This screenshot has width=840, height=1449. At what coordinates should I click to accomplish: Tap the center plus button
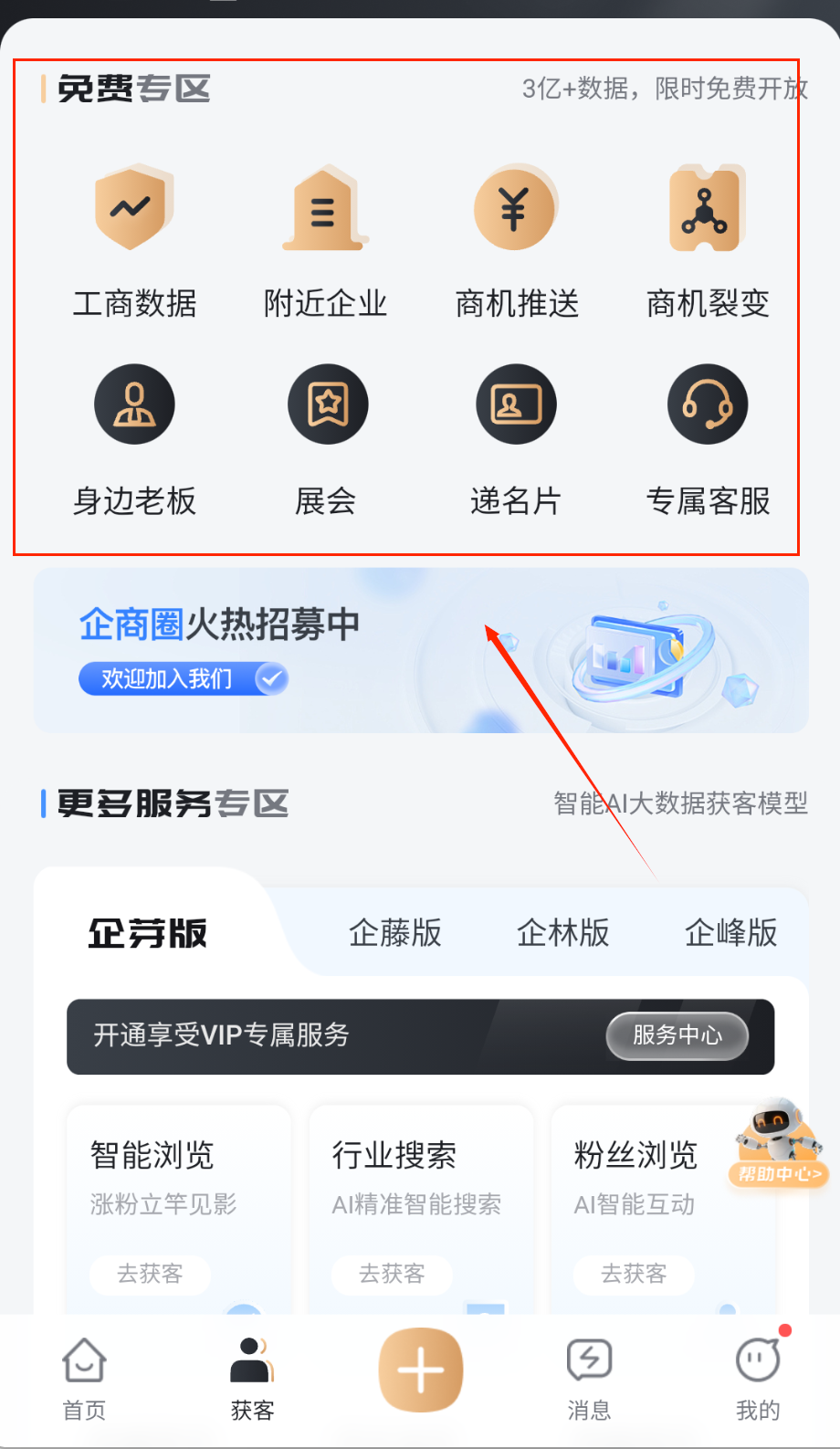tap(420, 1370)
